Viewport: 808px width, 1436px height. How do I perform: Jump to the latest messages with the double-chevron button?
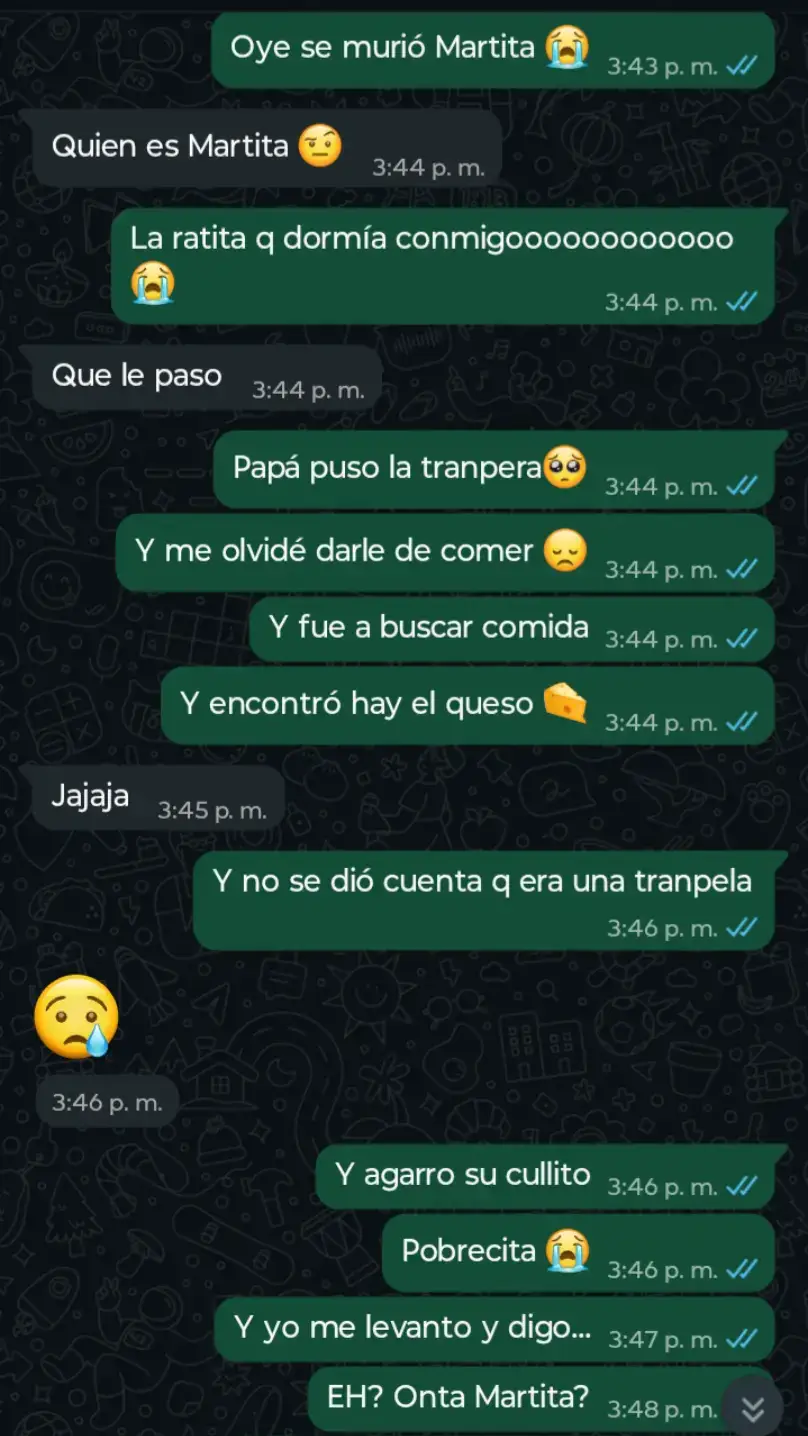tap(753, 1408)
